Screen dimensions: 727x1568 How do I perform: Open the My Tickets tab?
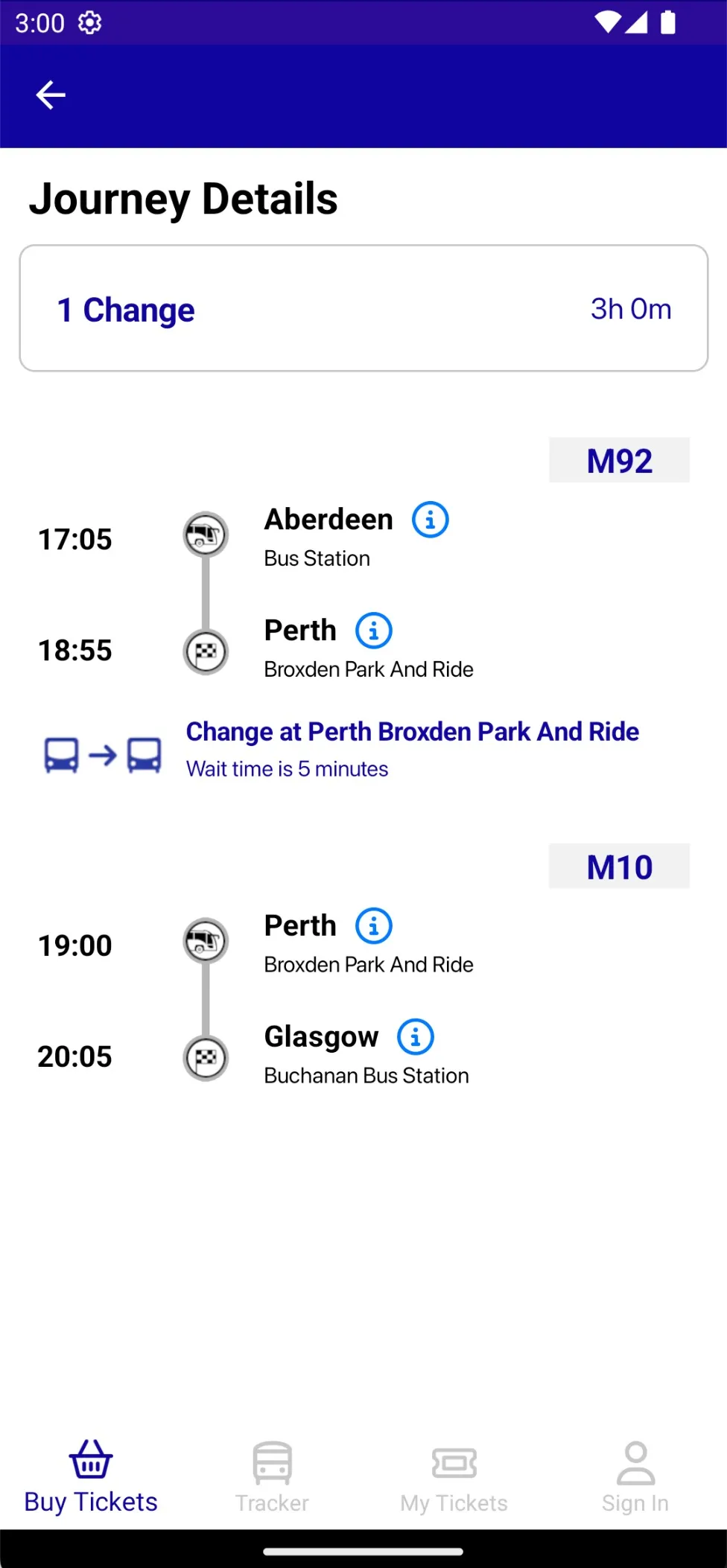pyautogui.click(x=454, y=1477)
